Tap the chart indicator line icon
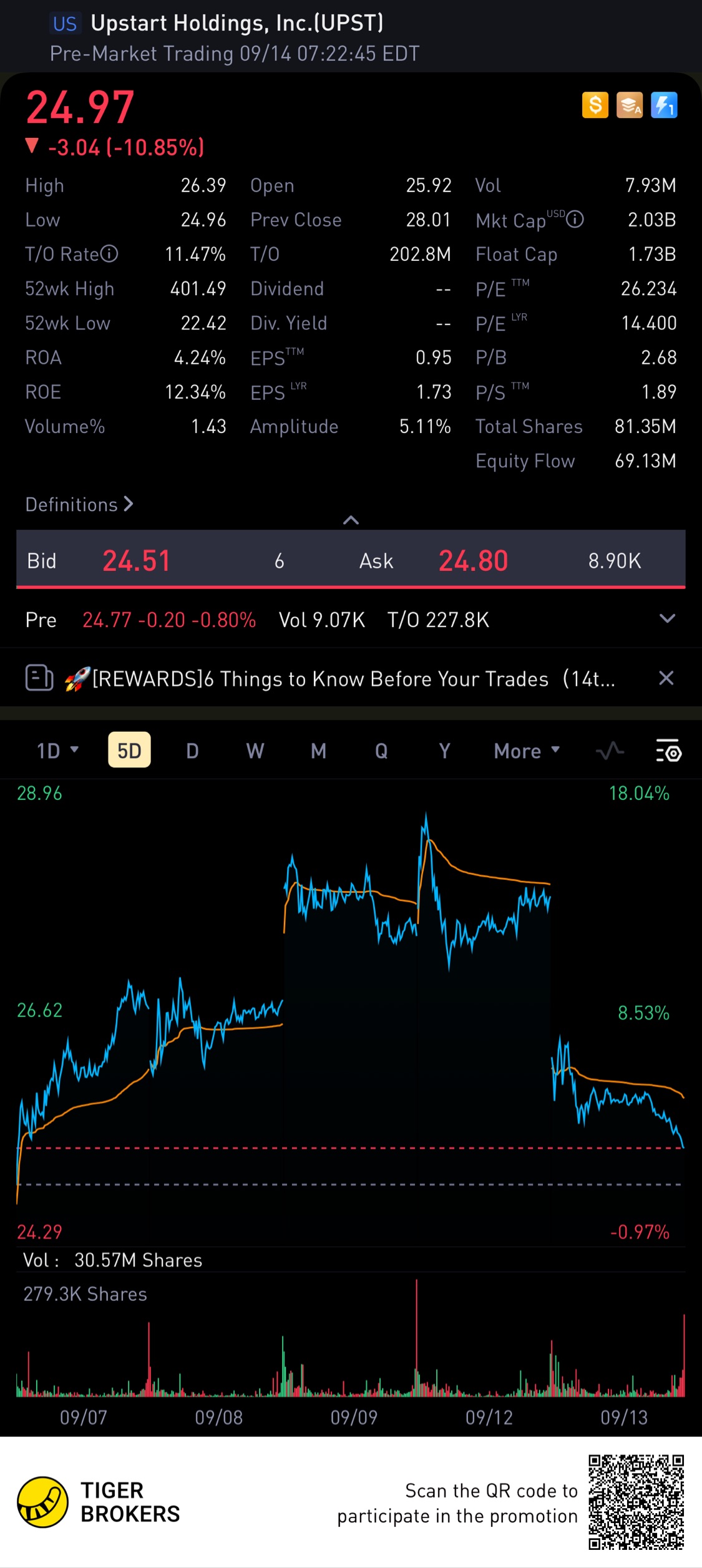The height and width of the screenshot is (1568, 702). tap(610, 750)
